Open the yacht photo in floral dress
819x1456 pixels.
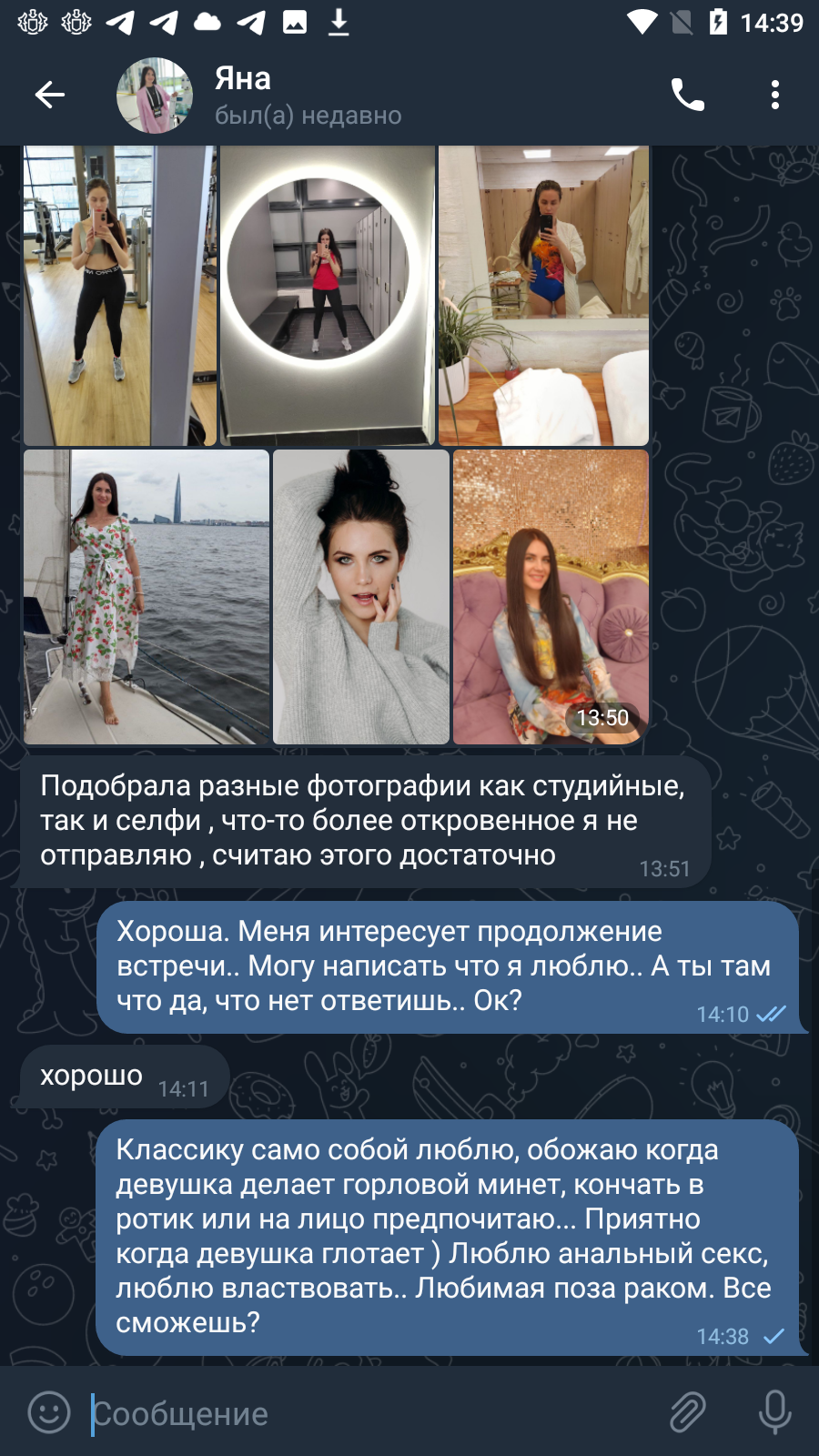[147, 597]
